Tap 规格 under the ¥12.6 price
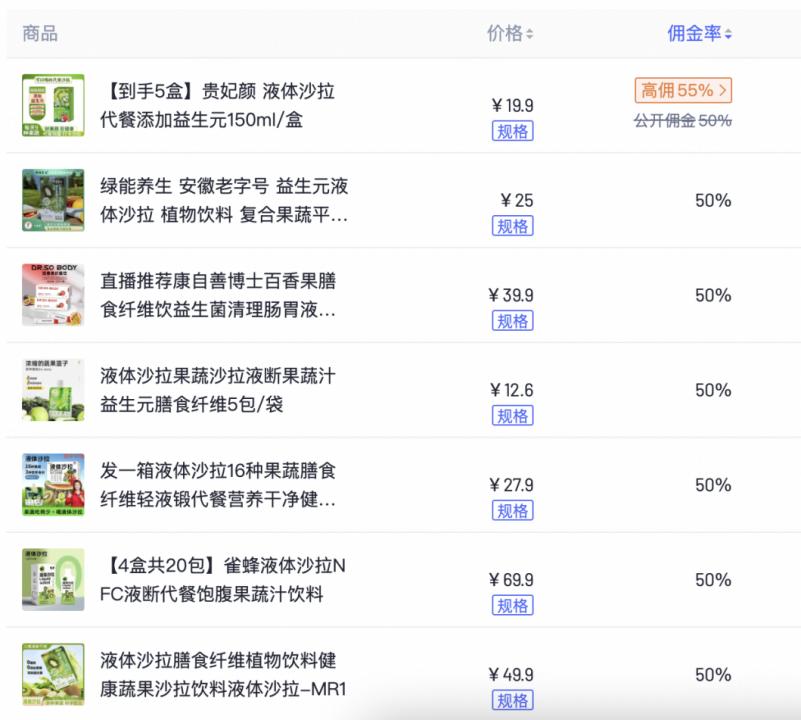The width and height of the screenshot is (801, 720). (512, 415)
